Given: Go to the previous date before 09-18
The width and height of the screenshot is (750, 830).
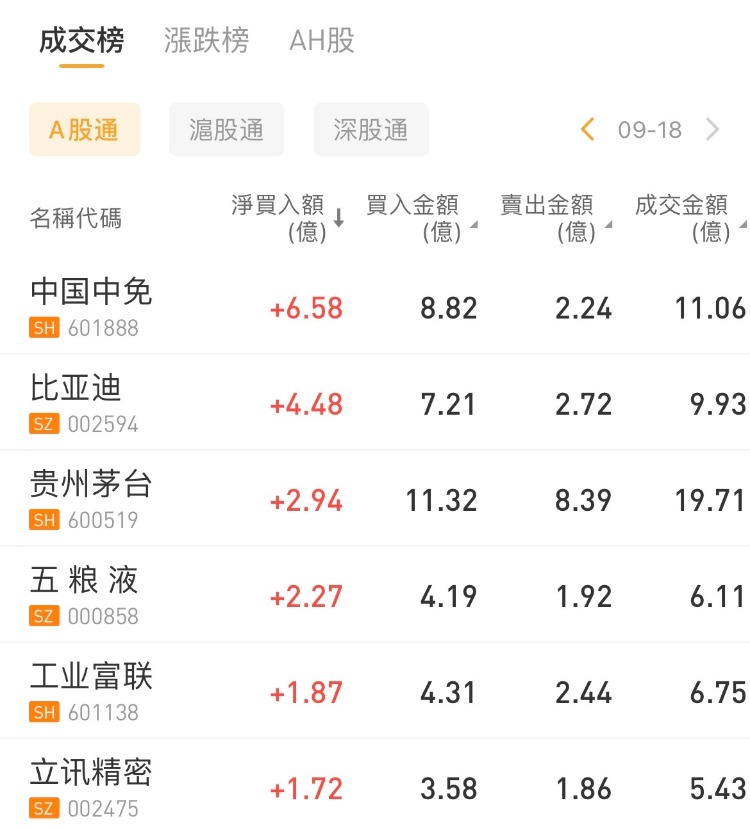Looking at the screenshot, I should [588, 130].
